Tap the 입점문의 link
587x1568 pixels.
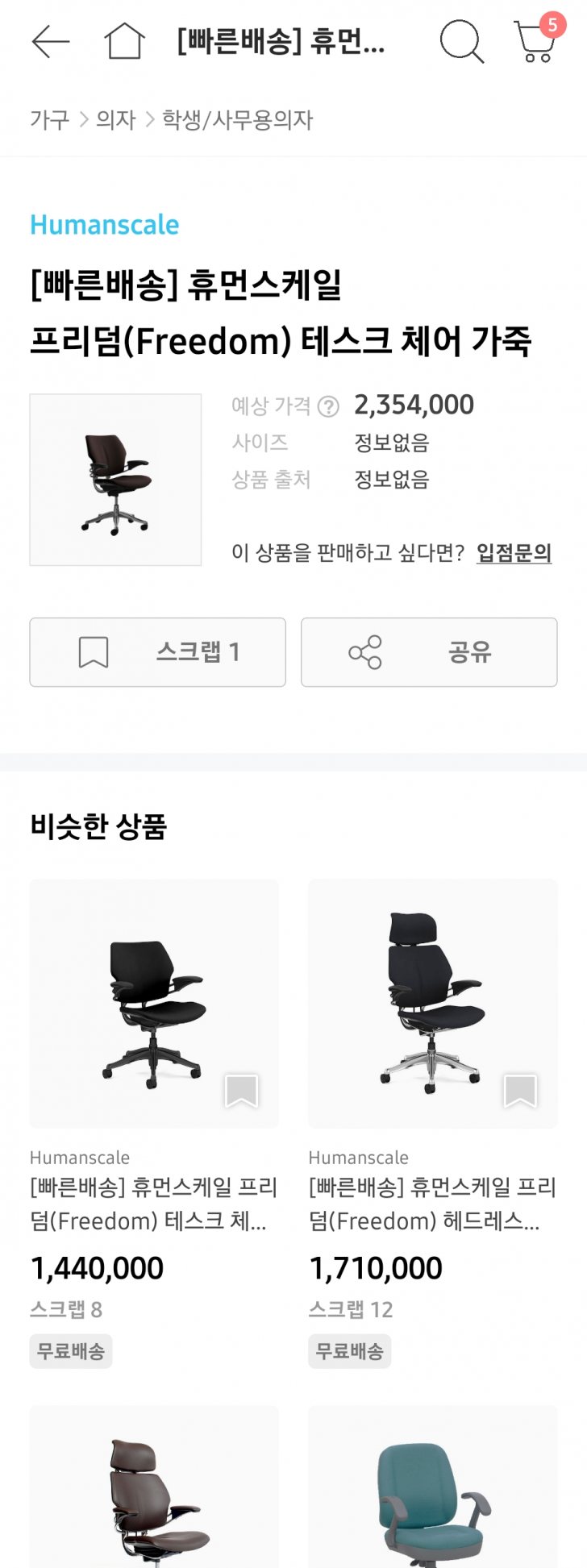[514, 553]
